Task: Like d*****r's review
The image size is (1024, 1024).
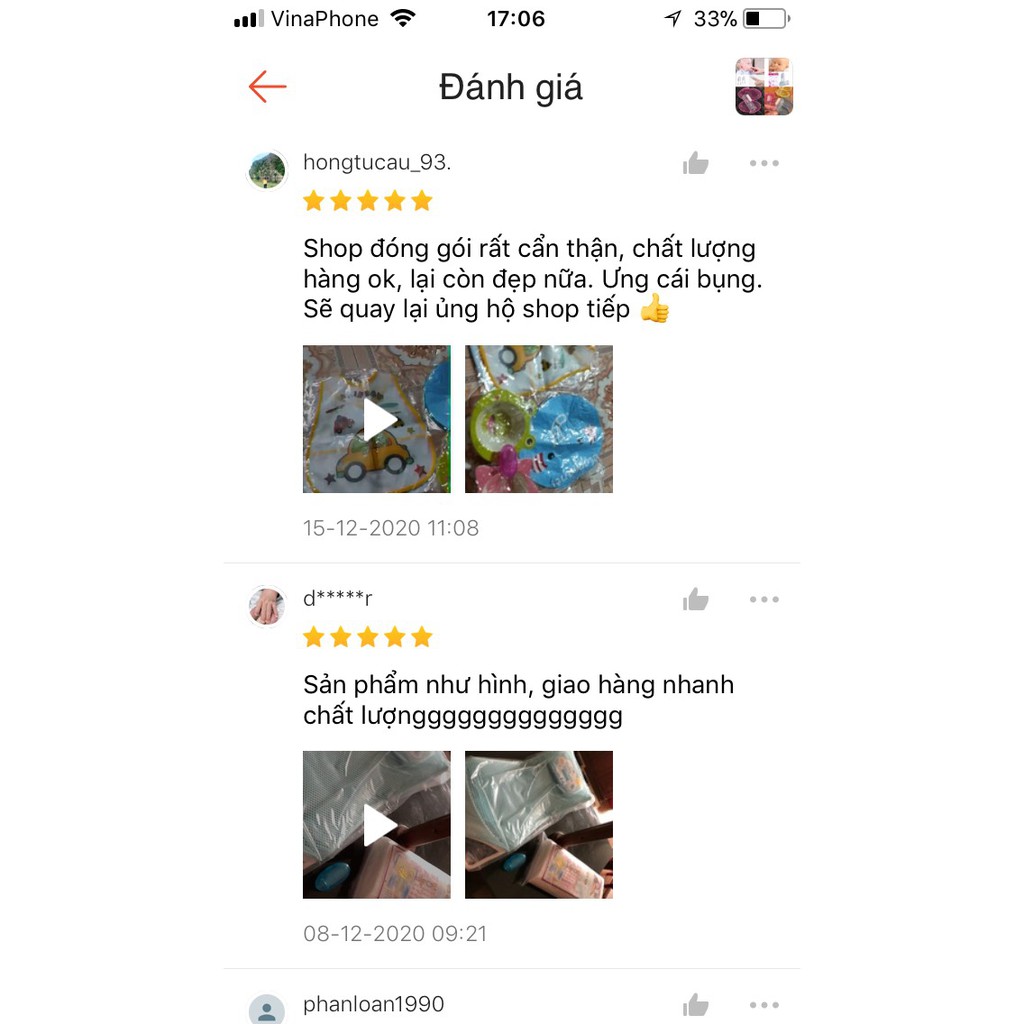Action: (x=696, y=600)
